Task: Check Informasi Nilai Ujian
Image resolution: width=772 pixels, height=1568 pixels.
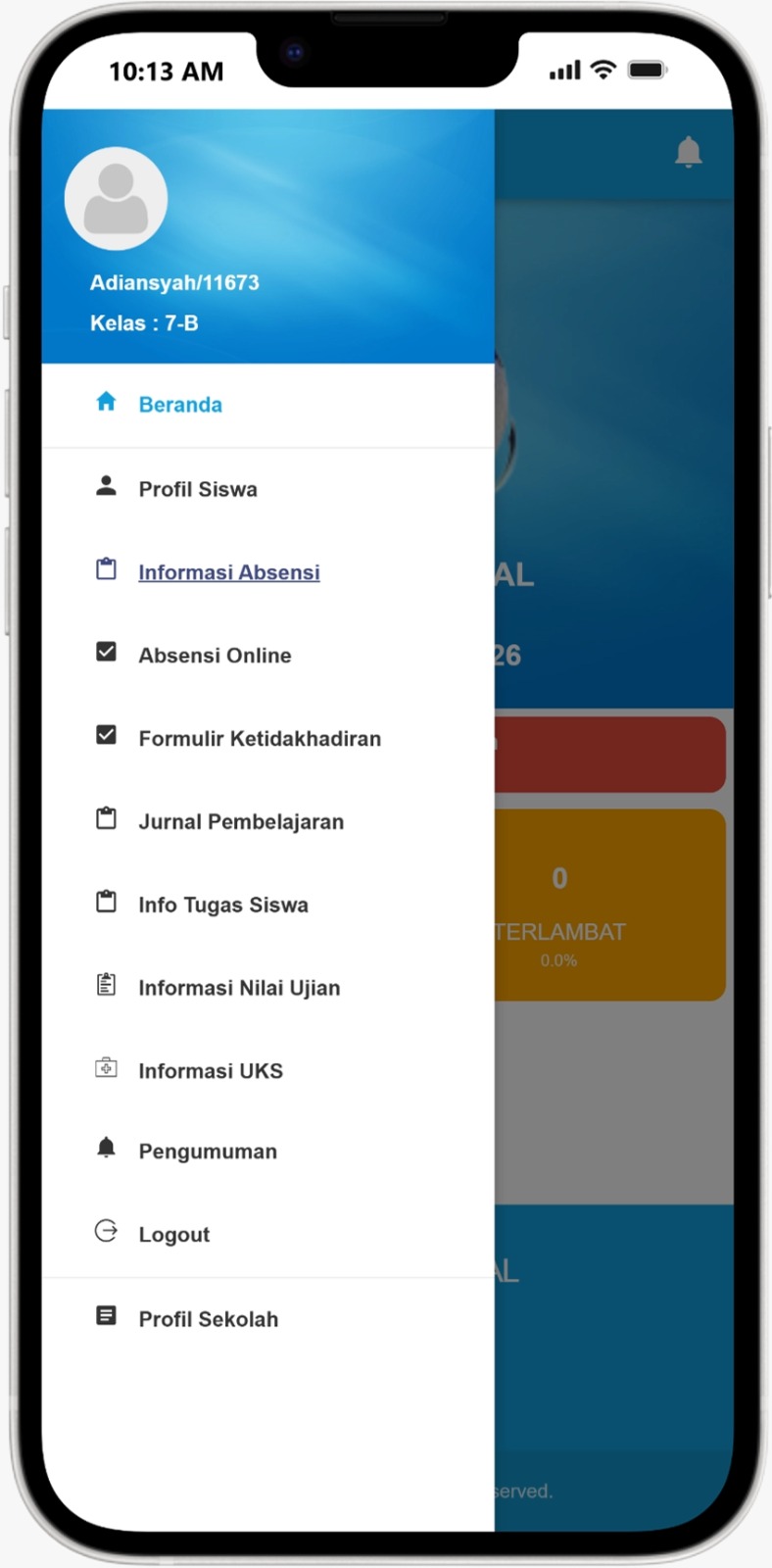Action: click(238, 988)
